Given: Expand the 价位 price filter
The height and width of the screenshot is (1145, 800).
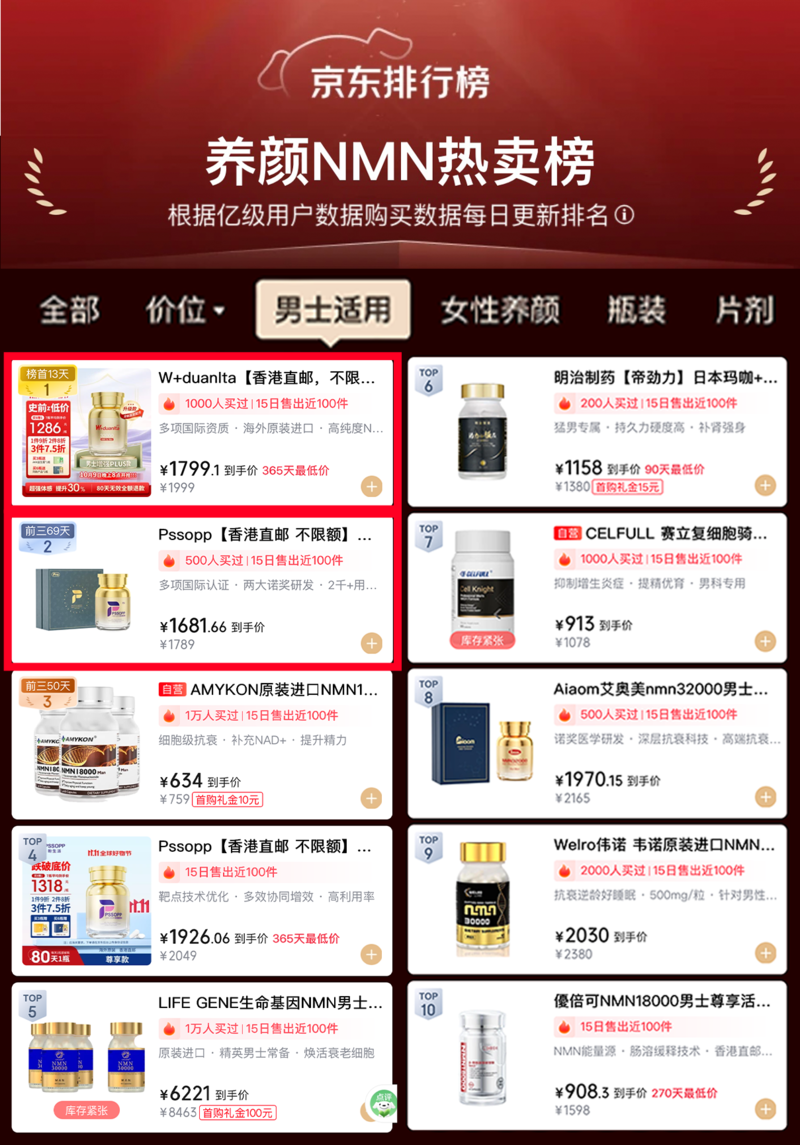Looking at the screenshot, I should pos(186,309).
